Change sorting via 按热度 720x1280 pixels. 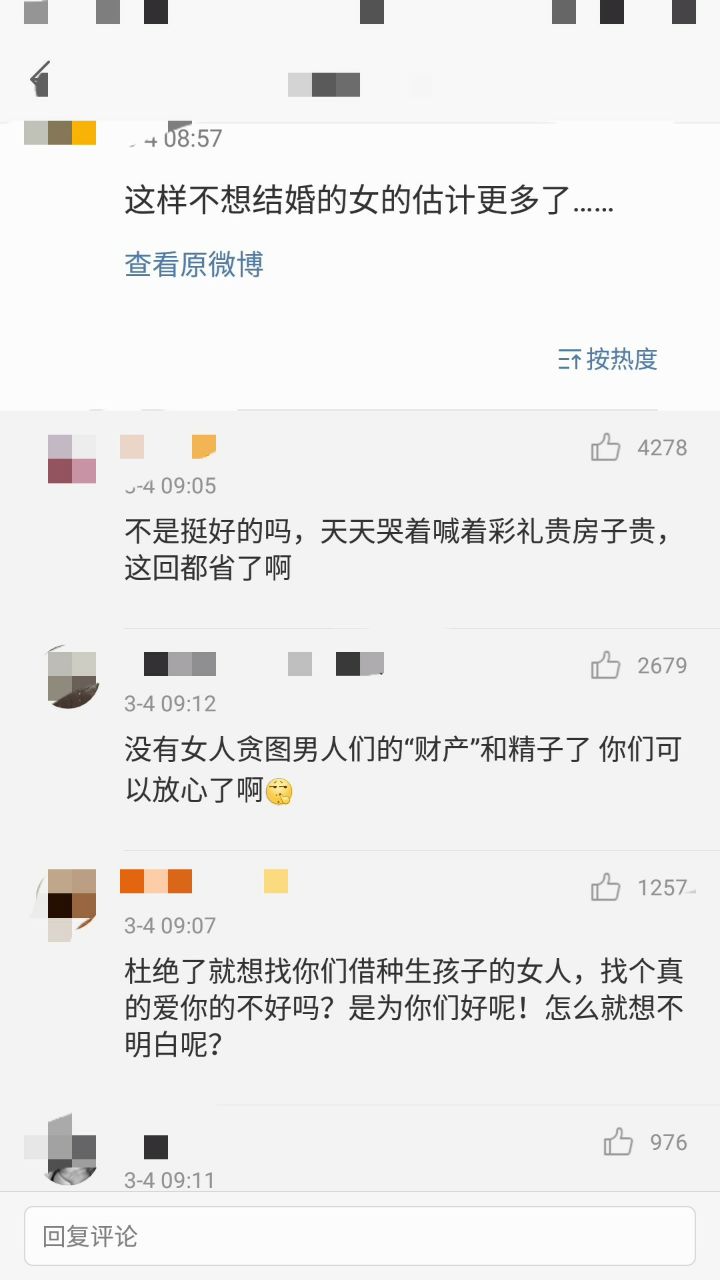608,359
